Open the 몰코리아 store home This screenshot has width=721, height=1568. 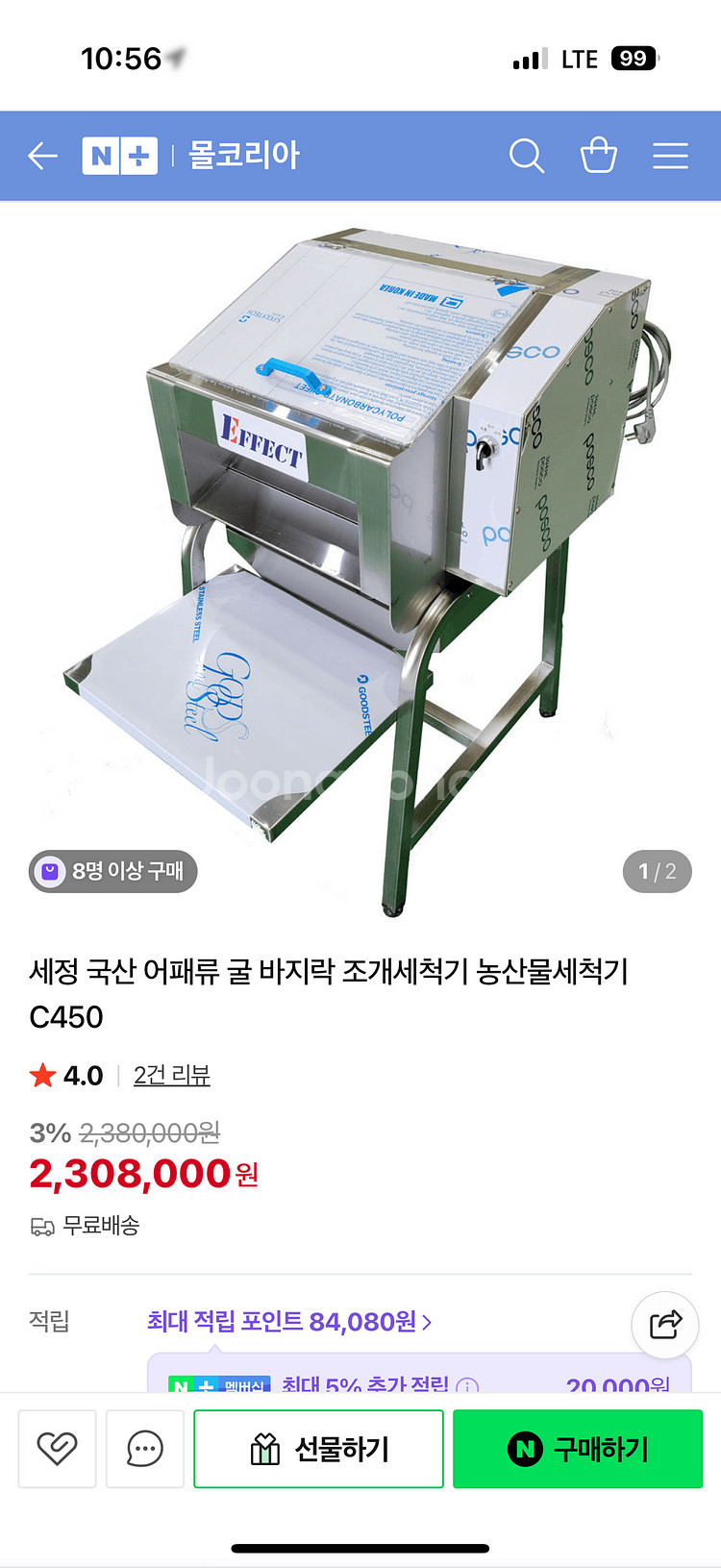(x=244, y=156)
